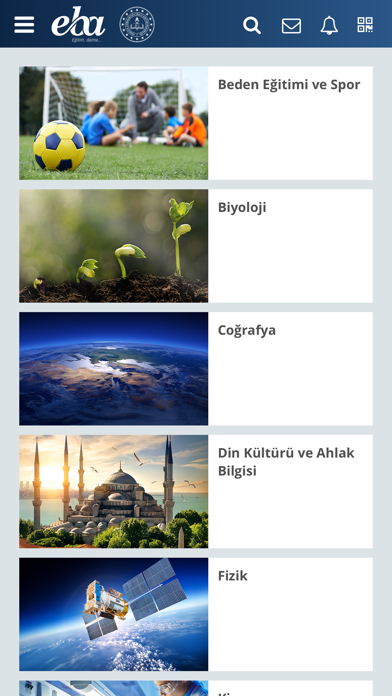Choose Din Kültürü ve Ahlak Bilgisi
Viewport: 392px width, 696px height.
coord(196,491)
